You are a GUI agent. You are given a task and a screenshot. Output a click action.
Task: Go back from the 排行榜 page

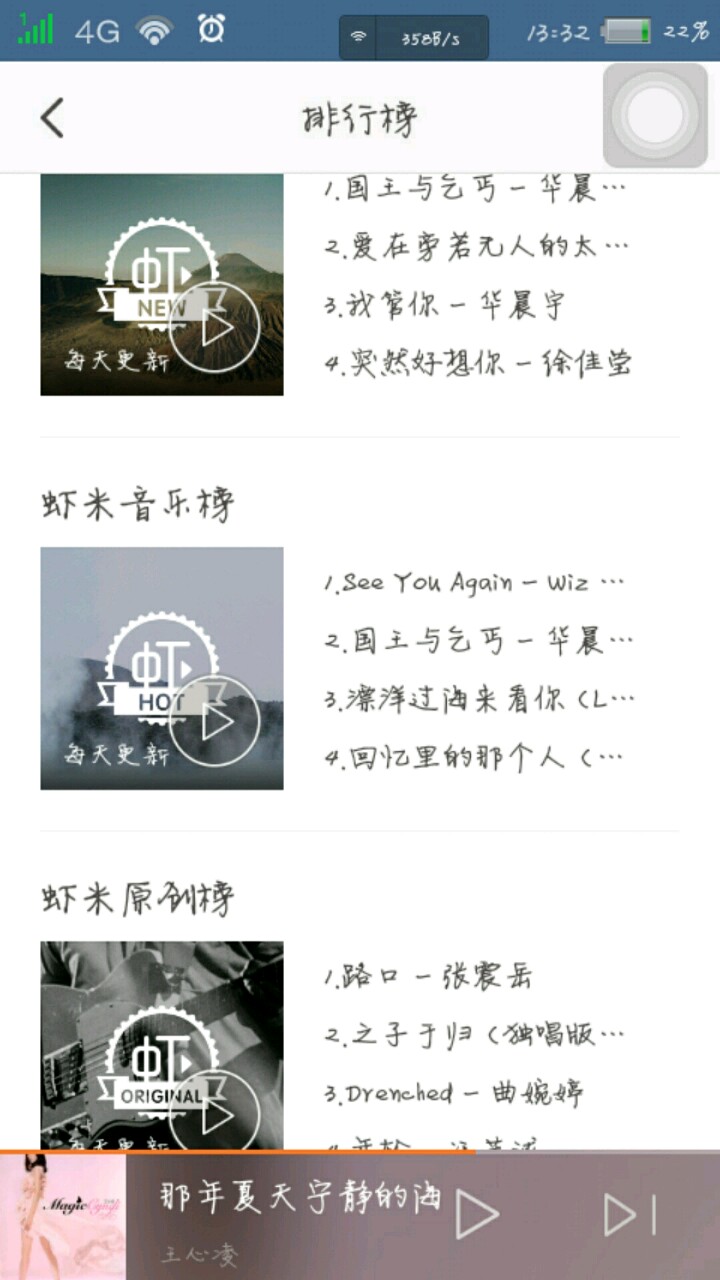(52, 118)
